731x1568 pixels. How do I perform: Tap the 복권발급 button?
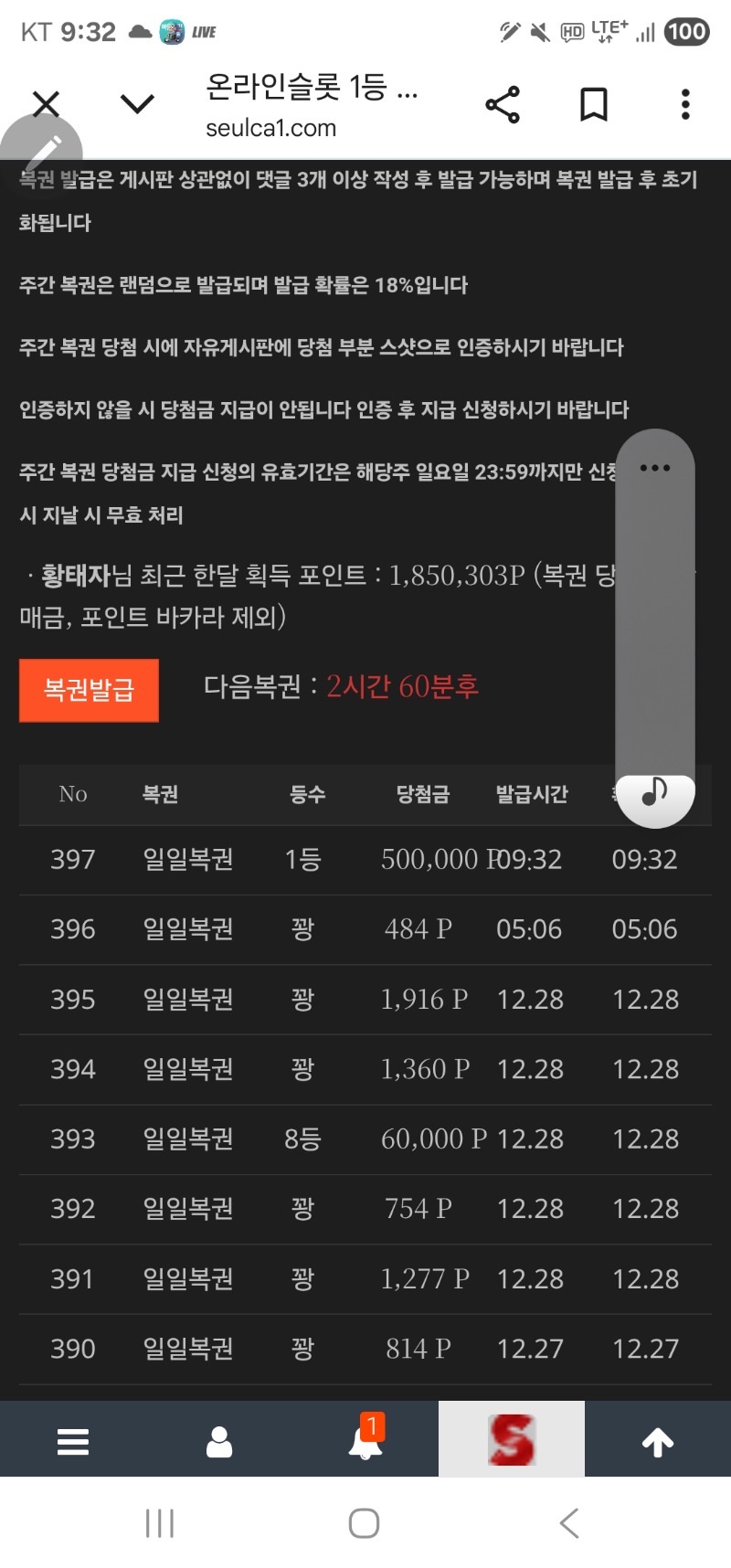coord(89,690)
